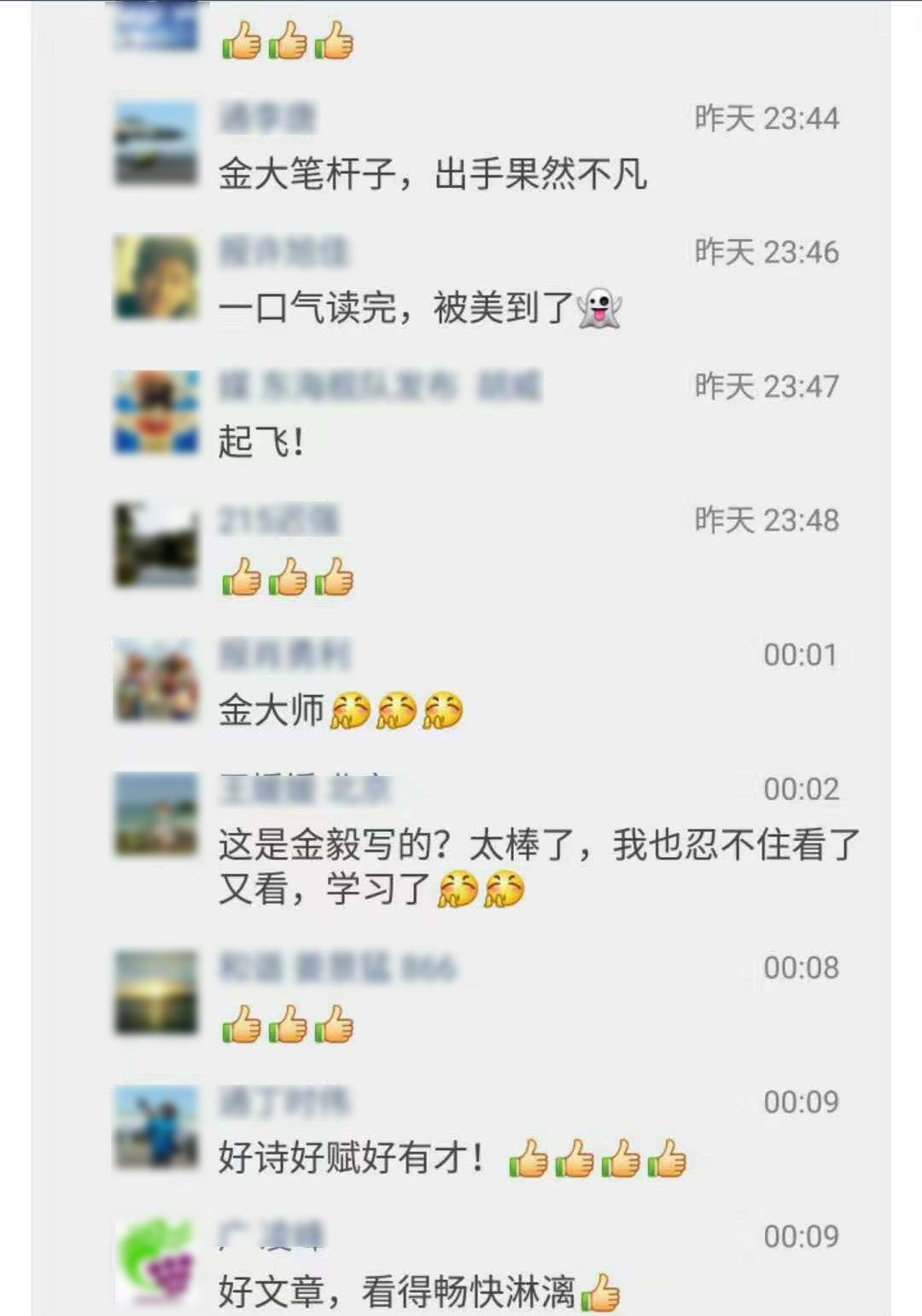The width and height of the screenshot is (922, 1316).
Task: Open the thumbs-up comment from 昨天 23:48
Action: tap(287, 578)
